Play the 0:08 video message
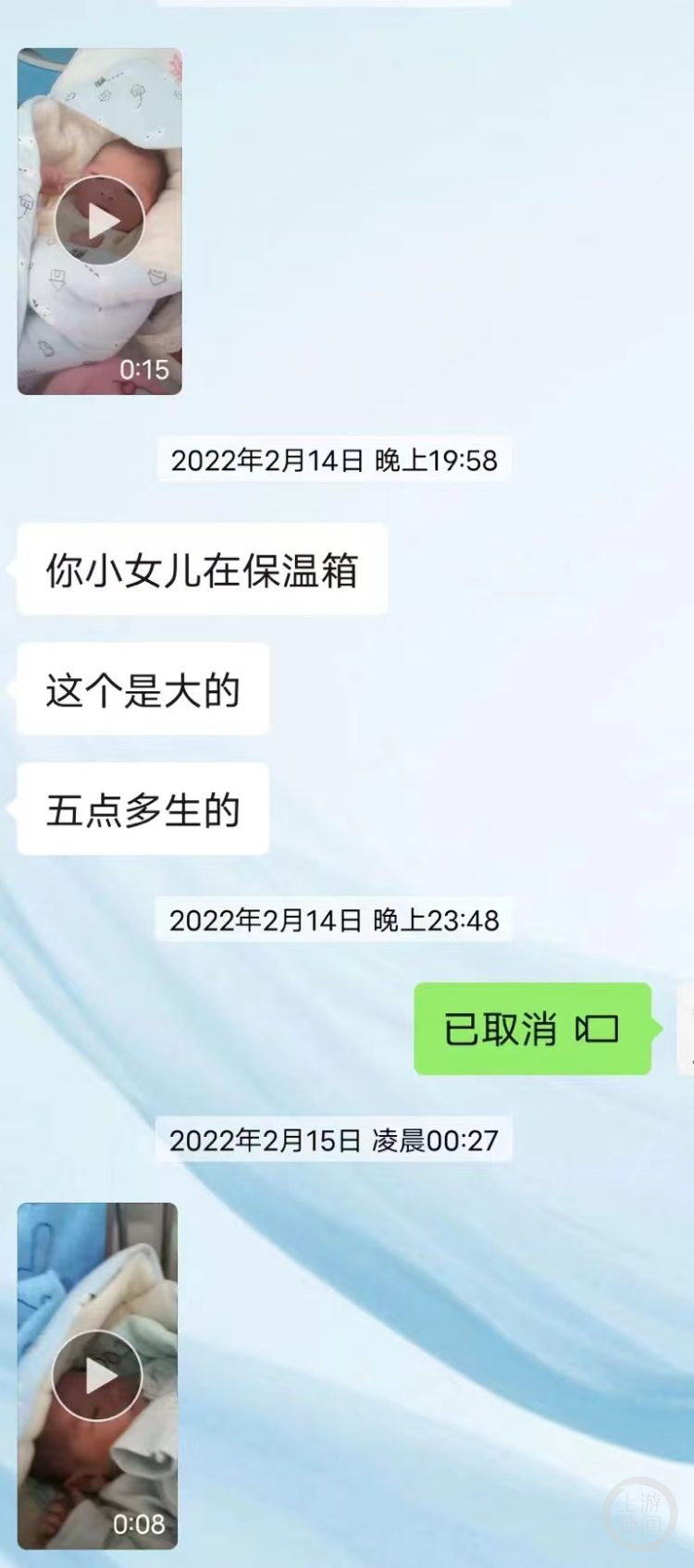Image resolution: width=694 pixels, height=1568 pixels. [97, 1376]
